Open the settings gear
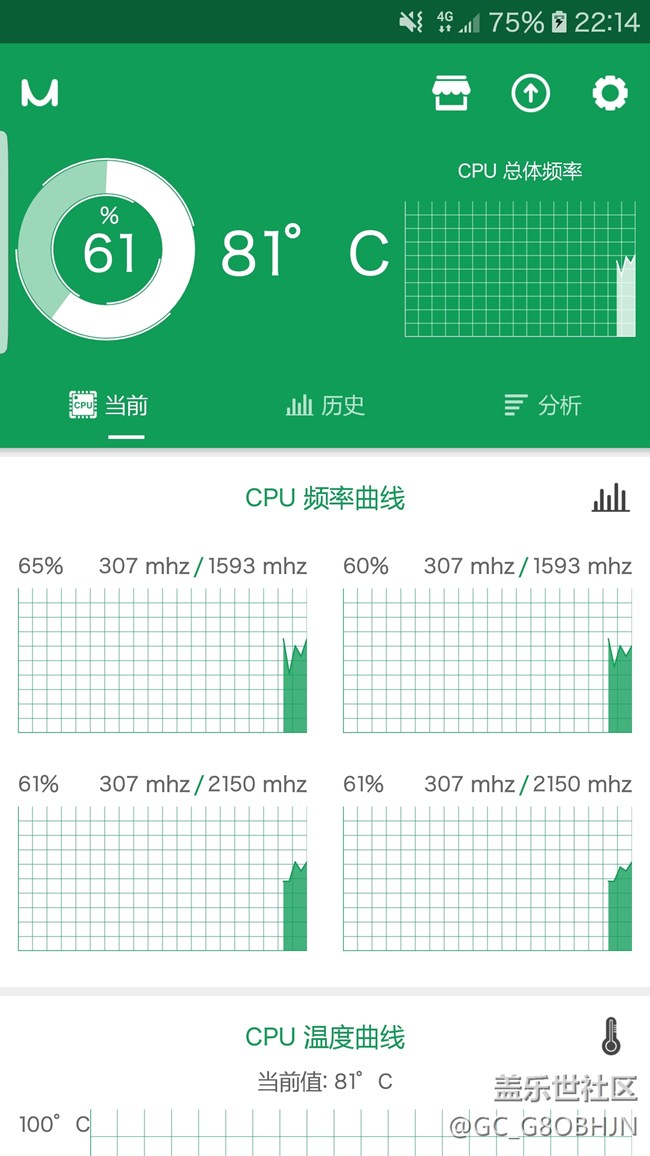 click(x=610, y=94)
